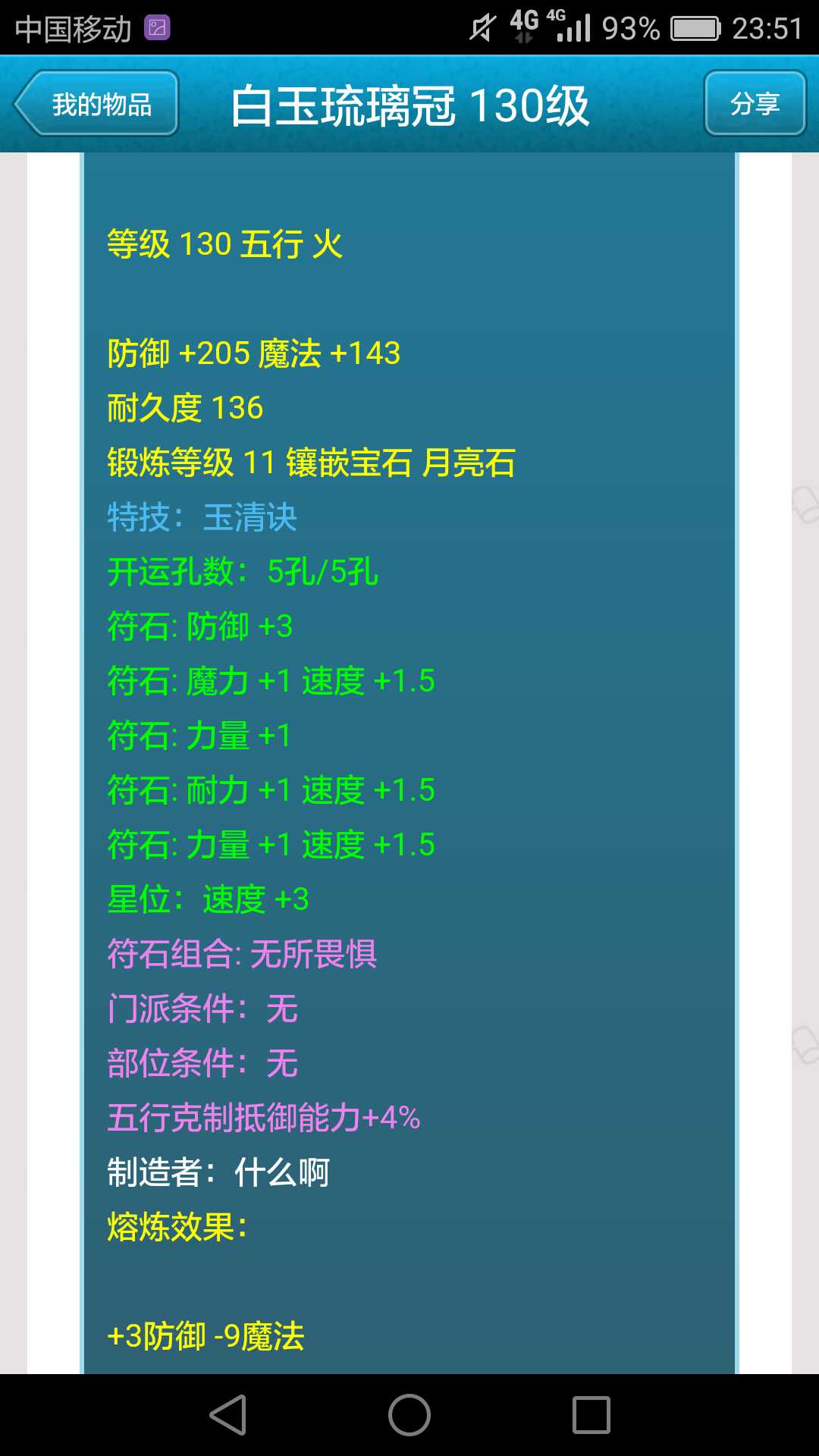
Task: Go back to 我的物品
Action: point(96,104)
